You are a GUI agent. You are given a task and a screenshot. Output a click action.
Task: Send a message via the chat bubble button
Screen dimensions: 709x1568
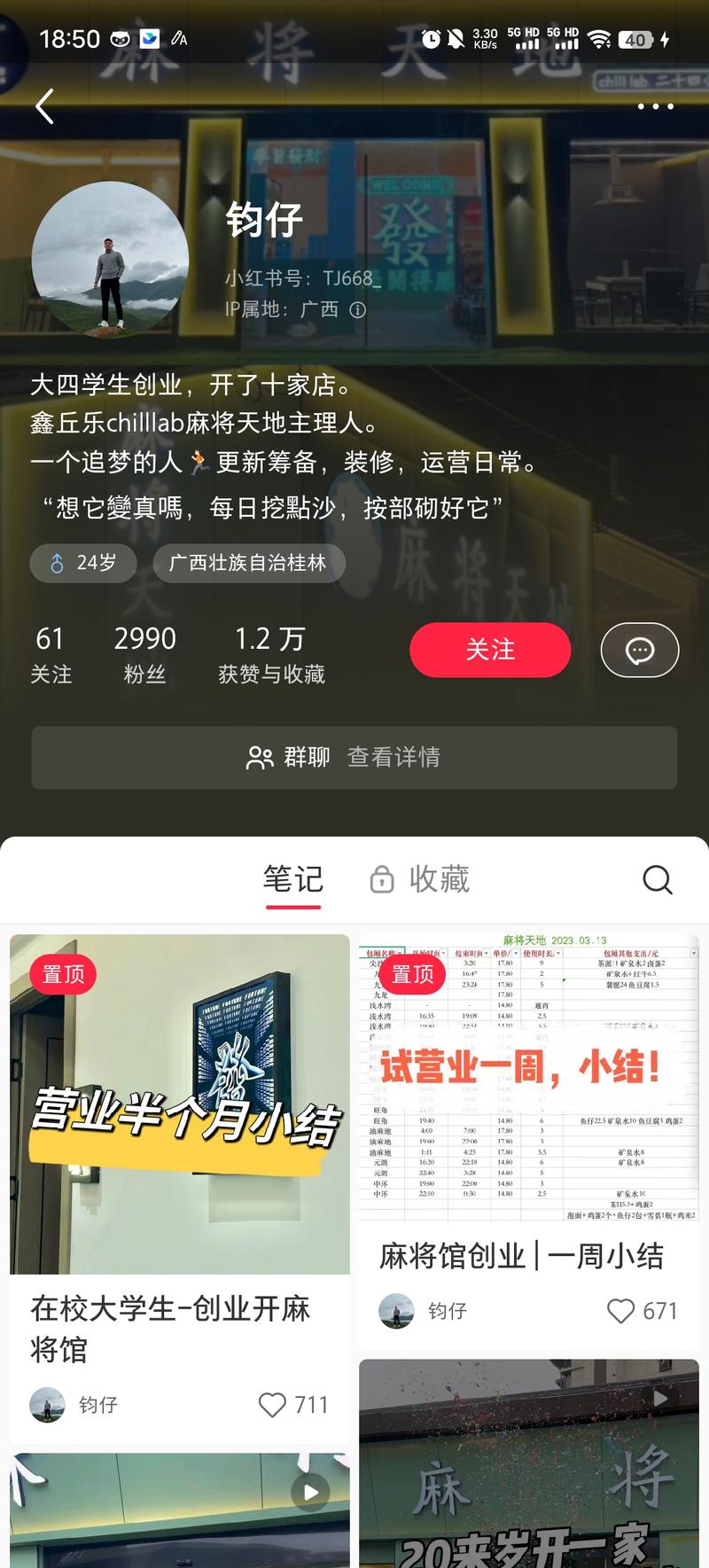(x=640, y=650)
